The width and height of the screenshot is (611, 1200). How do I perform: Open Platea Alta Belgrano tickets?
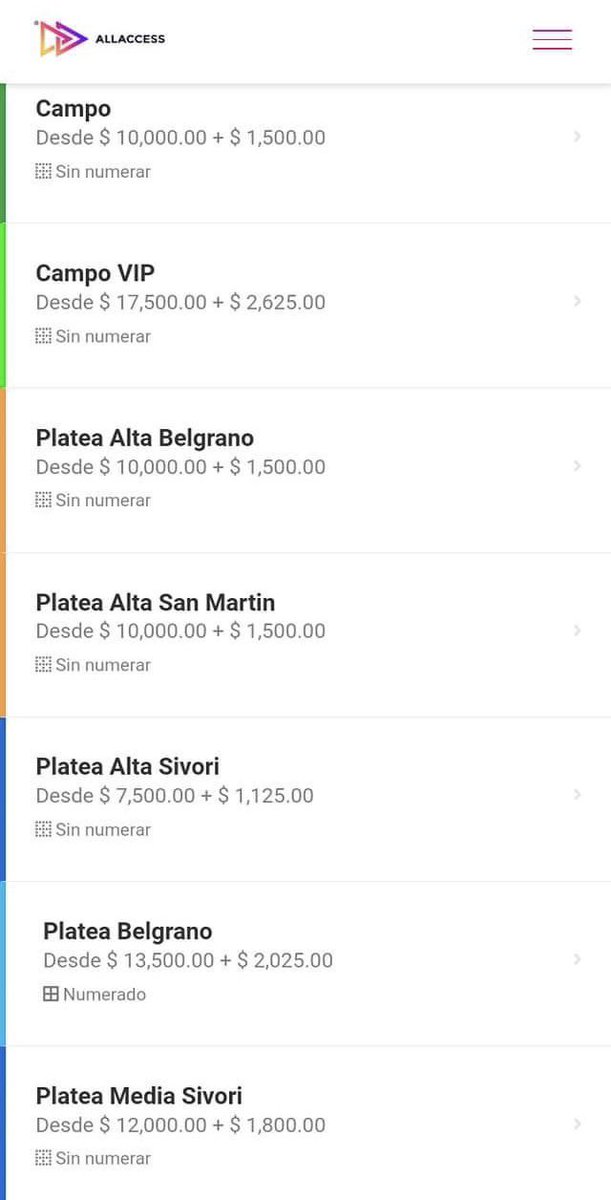(x=300, y=468)
